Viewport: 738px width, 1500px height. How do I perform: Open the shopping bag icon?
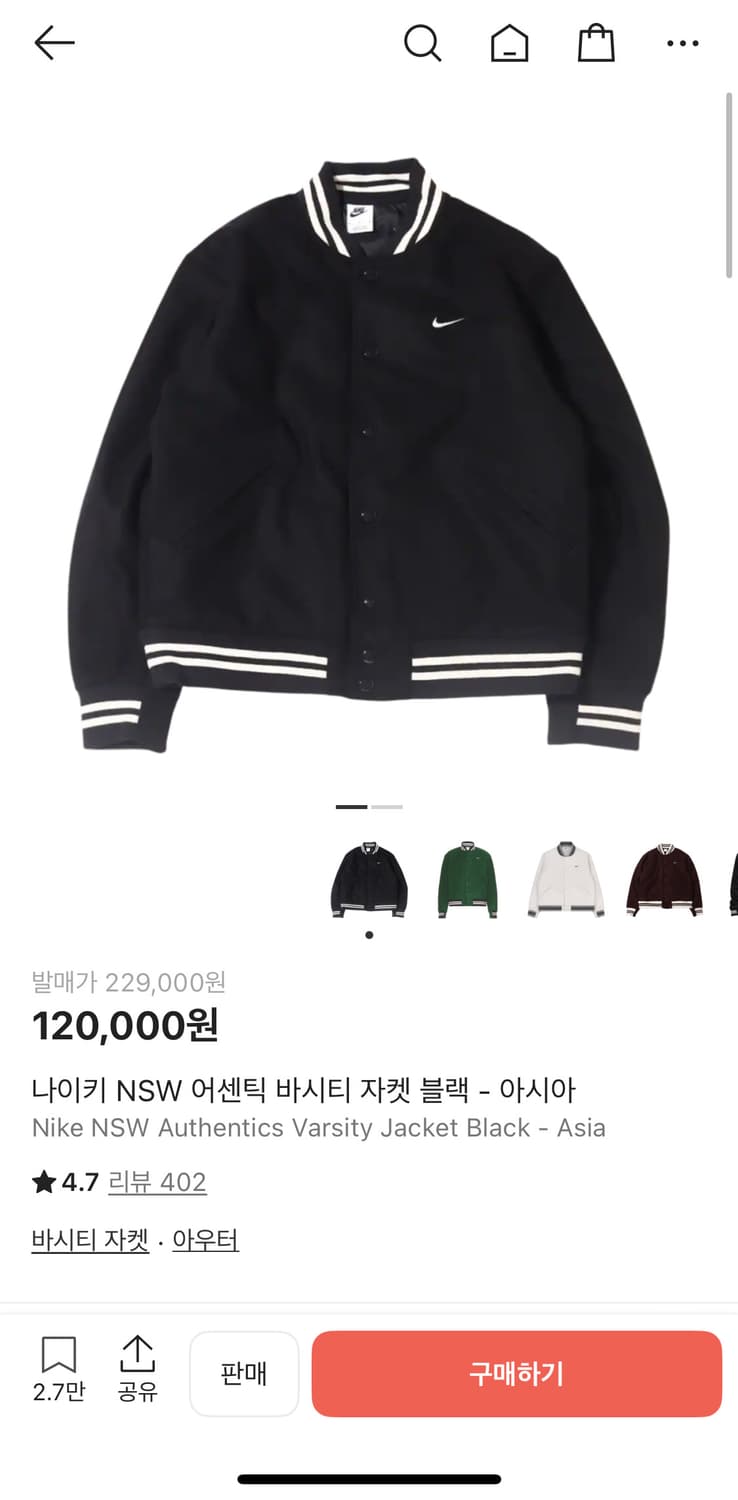[596, 43]
